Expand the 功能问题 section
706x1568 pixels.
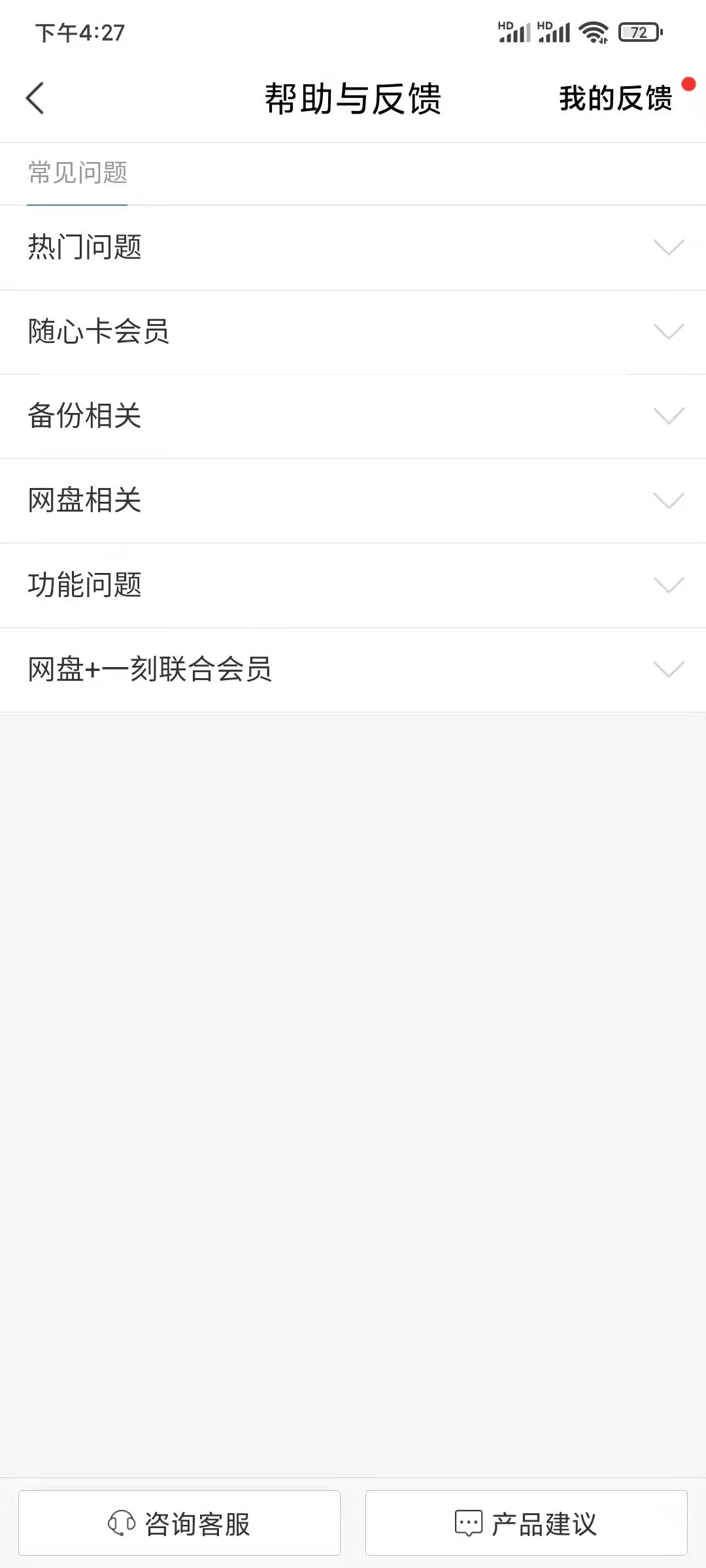[x=353, y=585]
